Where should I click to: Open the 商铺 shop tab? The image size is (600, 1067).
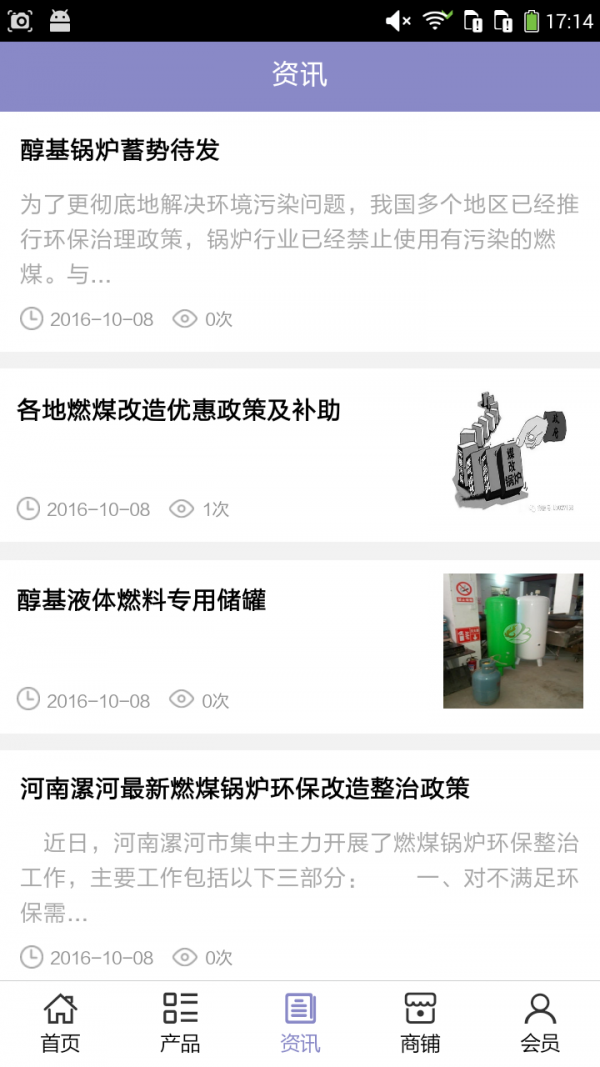pyautogui.click(x=420, y=1023)
